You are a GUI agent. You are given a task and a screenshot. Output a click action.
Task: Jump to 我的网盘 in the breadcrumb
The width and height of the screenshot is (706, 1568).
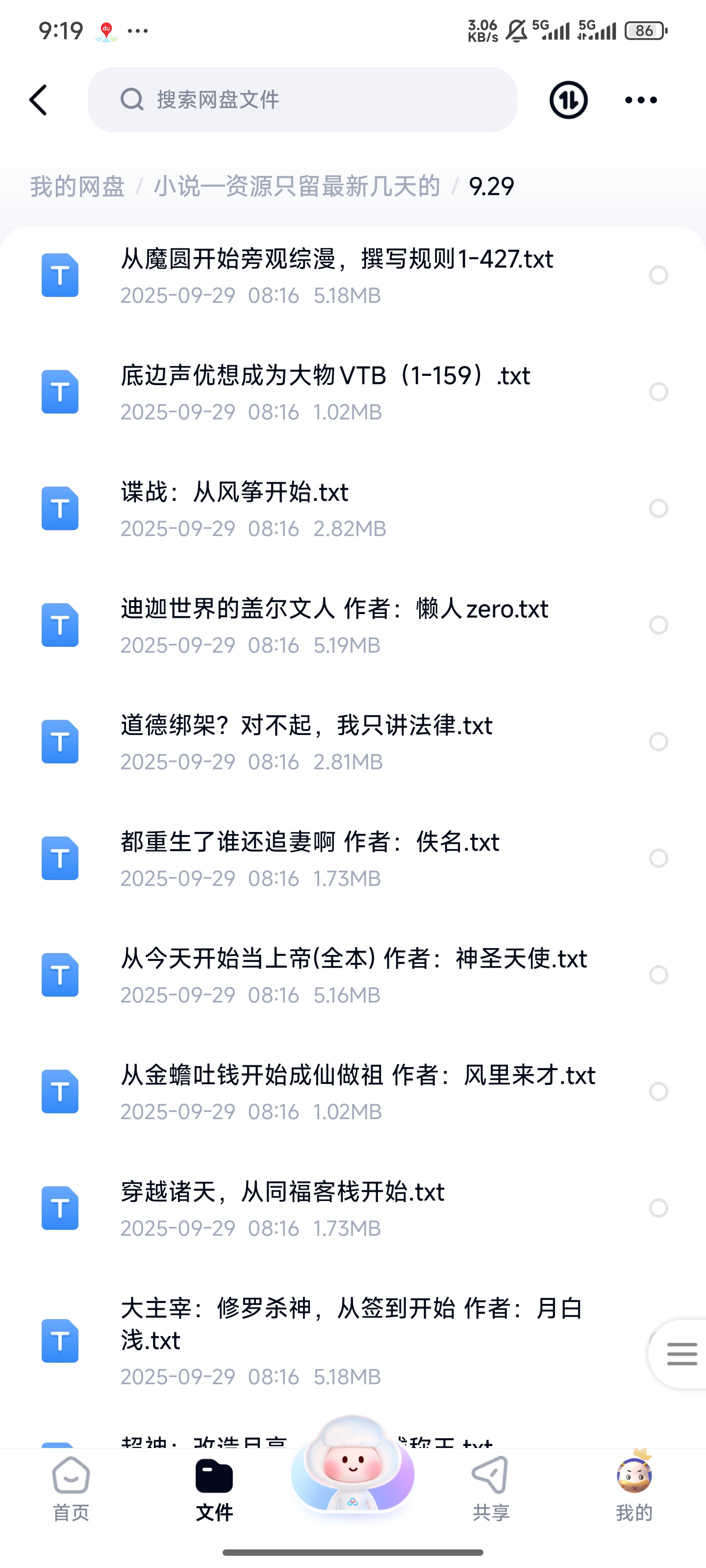pyautogui.click(x=77, y=186)
